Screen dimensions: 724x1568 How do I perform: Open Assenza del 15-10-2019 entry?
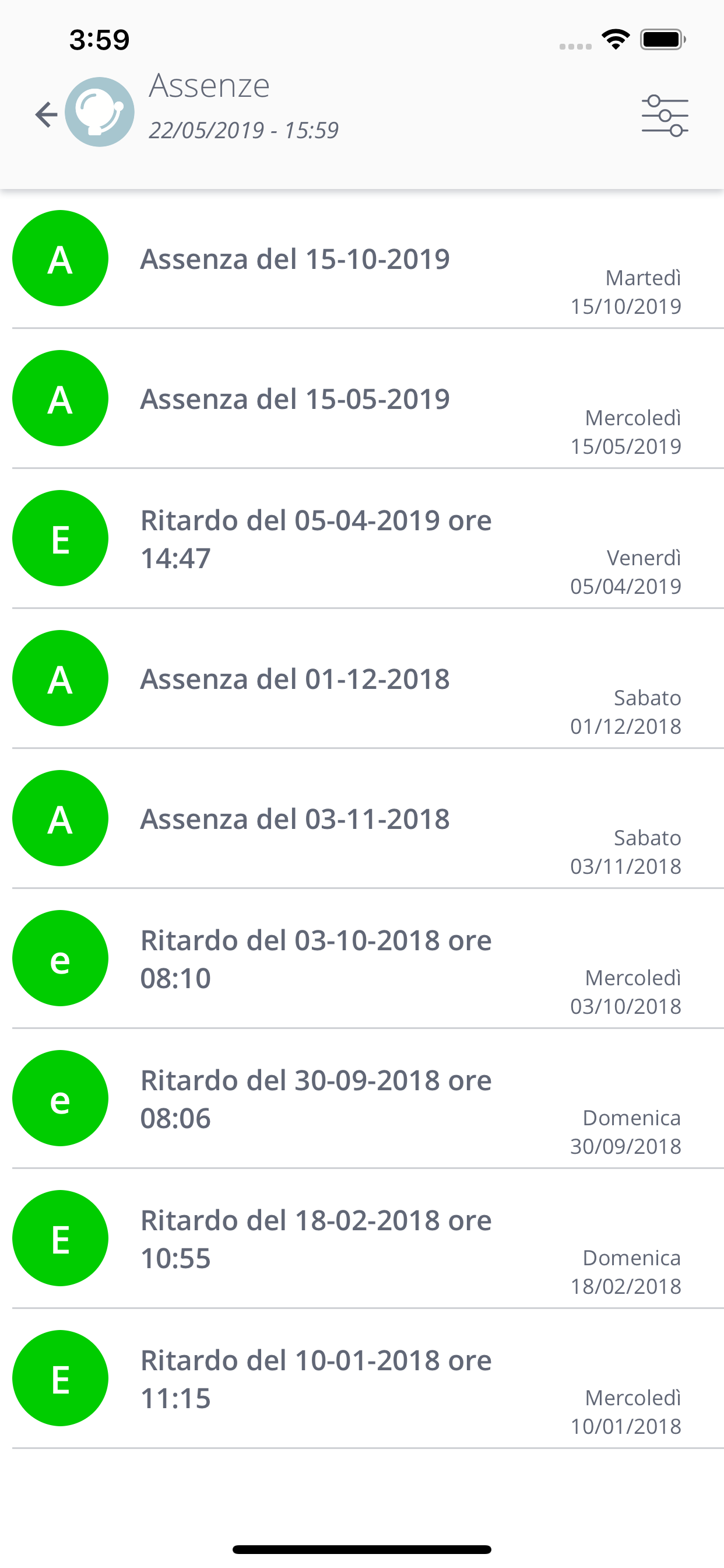click(362, 258)
